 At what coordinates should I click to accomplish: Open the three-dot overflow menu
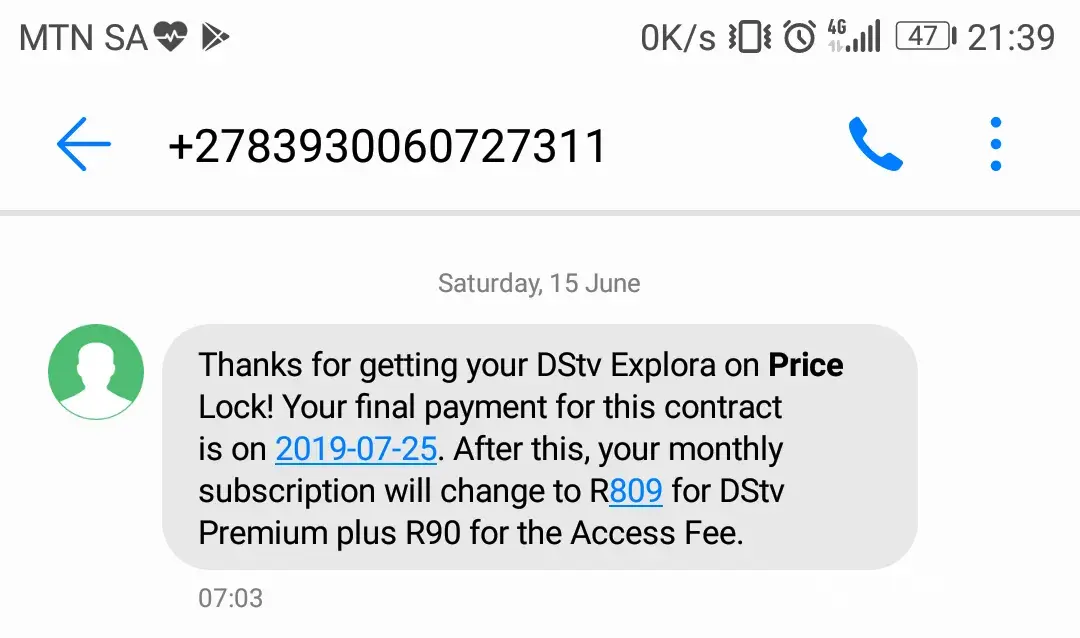click(x=995, y=146)
